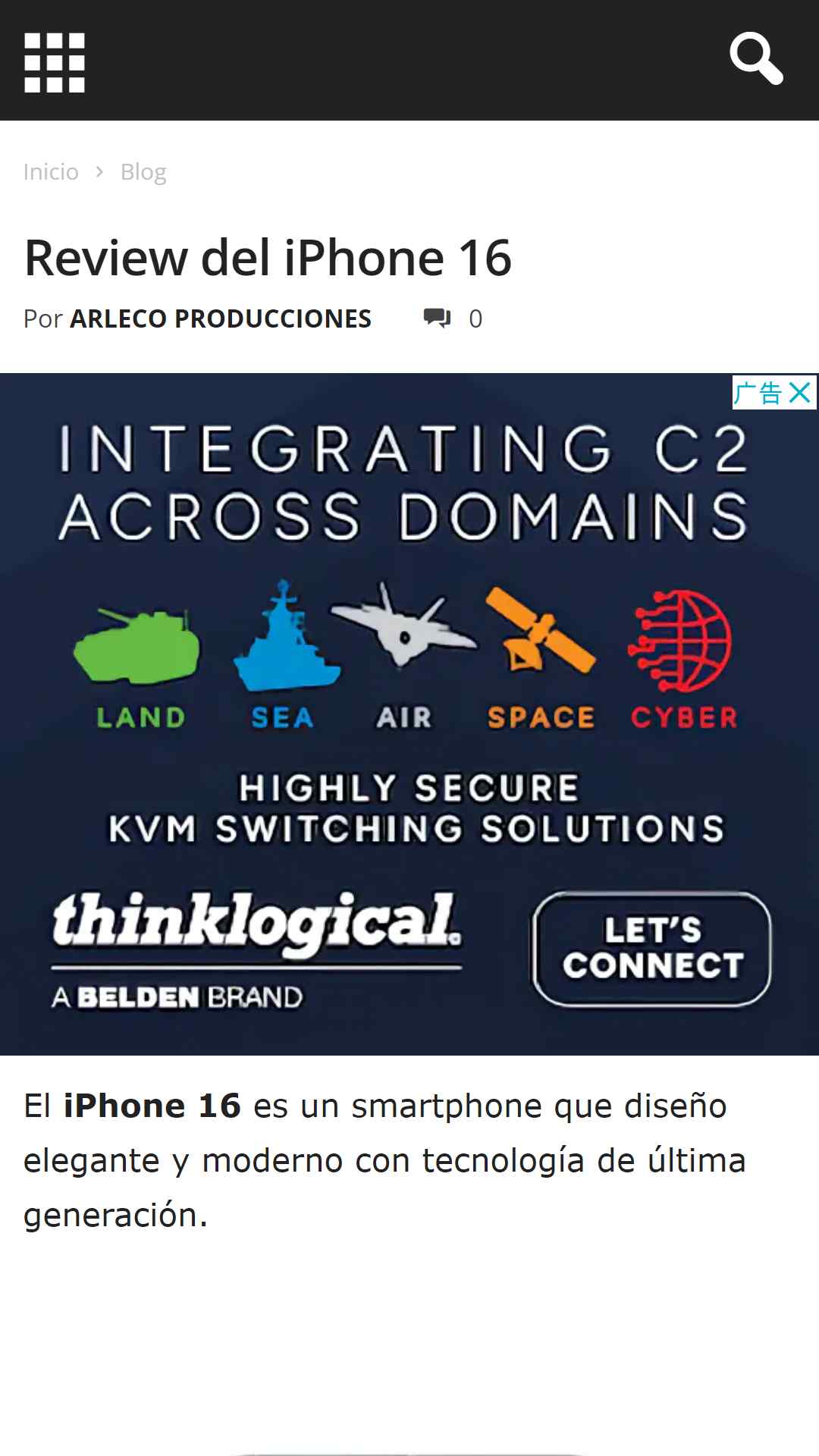The image size is (819, 1456).
Task: Open the Blog breadcrumb link
Action: pos(143,172)
